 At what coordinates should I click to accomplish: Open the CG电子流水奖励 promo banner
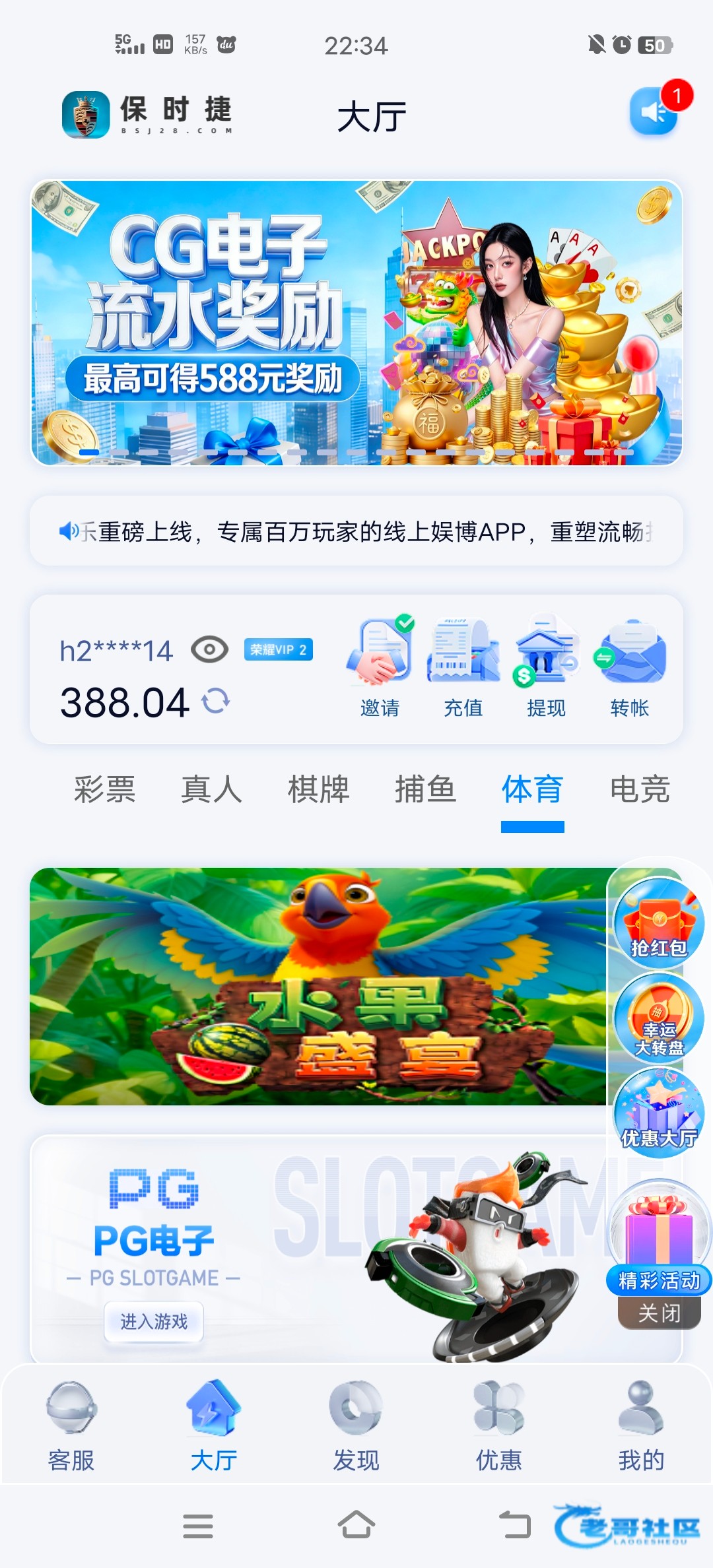tap(356, 322)
